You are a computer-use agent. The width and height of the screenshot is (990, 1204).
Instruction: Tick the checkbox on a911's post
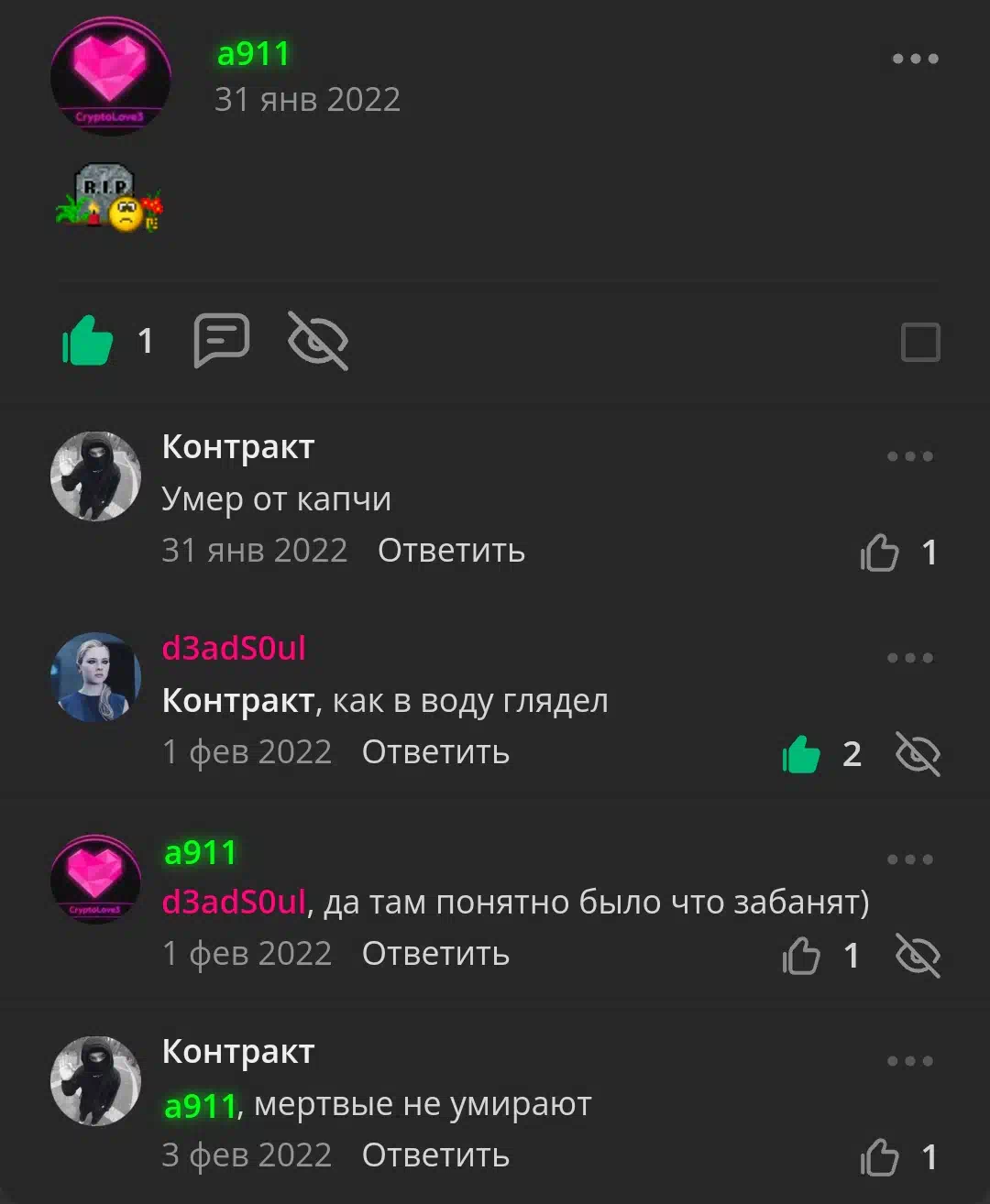(x=920, y=343)
